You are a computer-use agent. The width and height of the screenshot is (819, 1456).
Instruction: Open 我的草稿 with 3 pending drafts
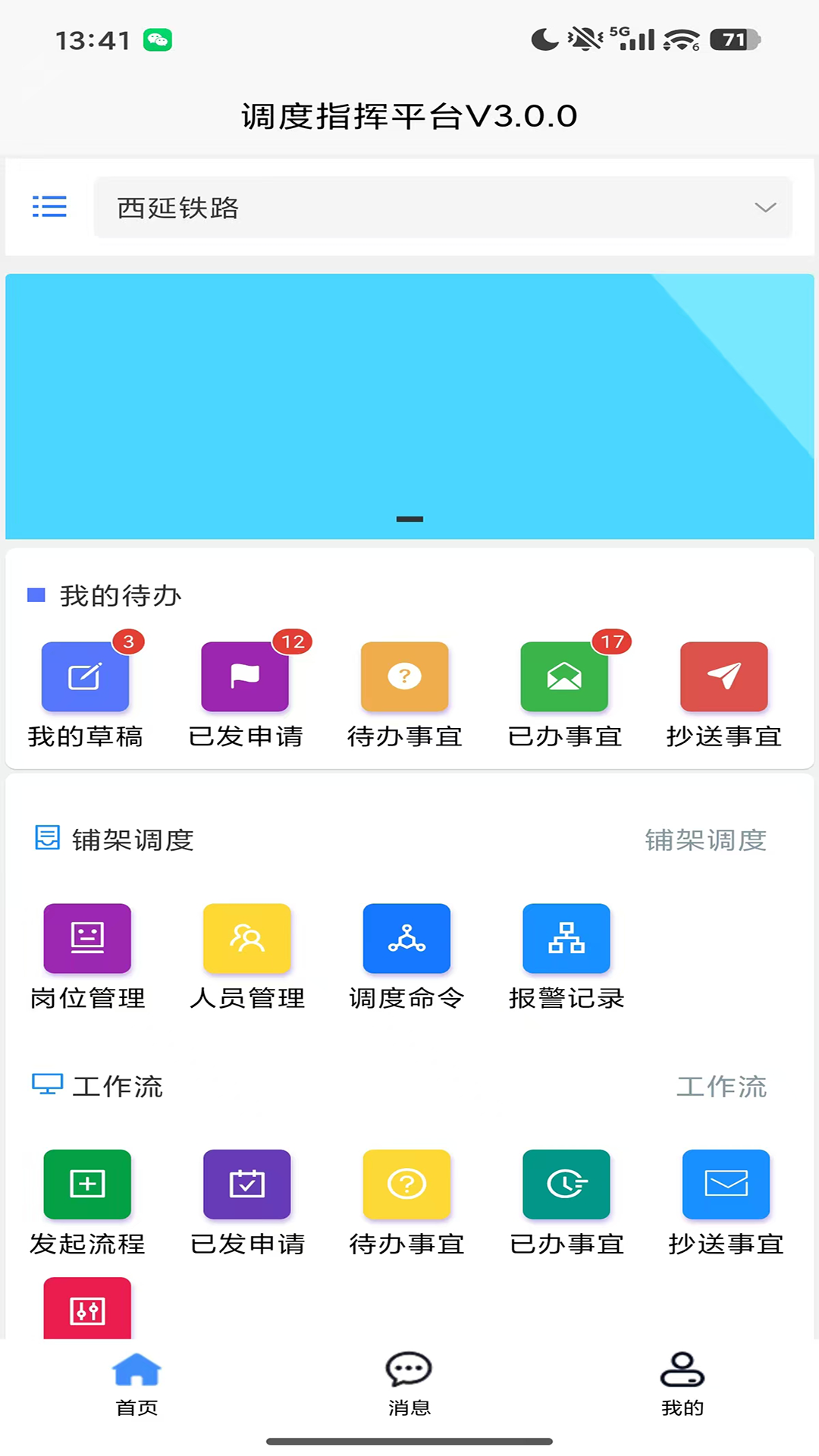pyautogui.click(x=86, y=677)
